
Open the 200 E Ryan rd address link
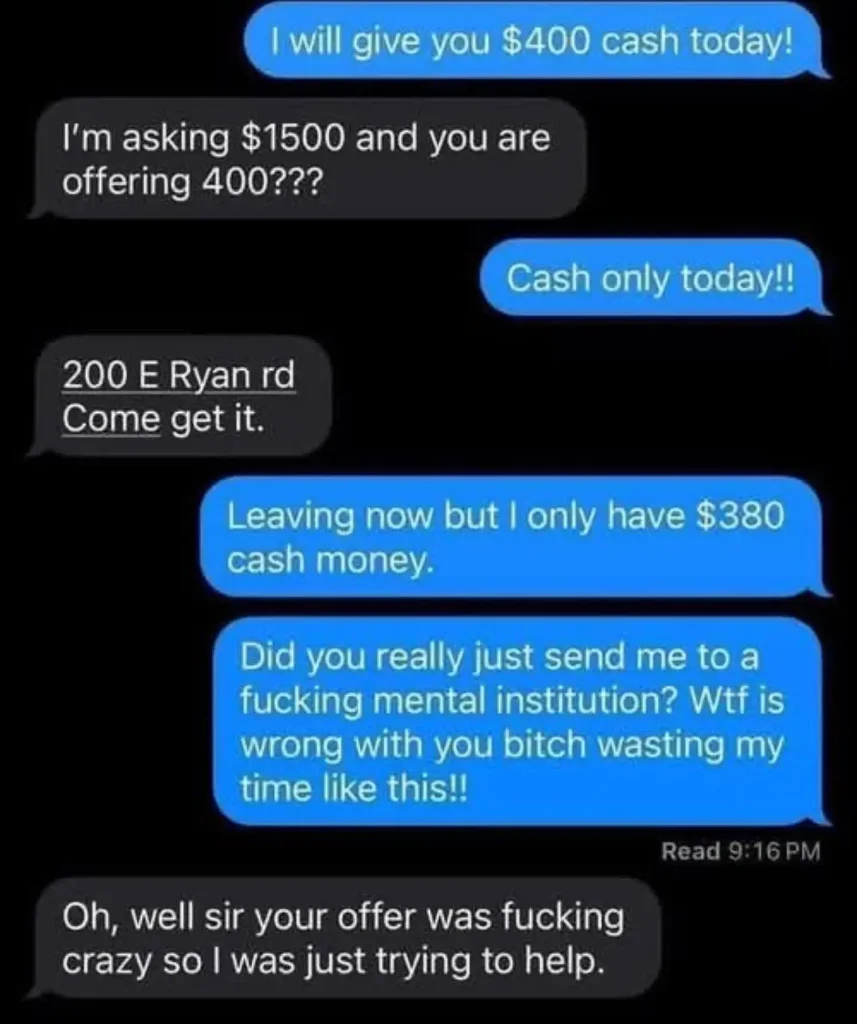point(179,377)
